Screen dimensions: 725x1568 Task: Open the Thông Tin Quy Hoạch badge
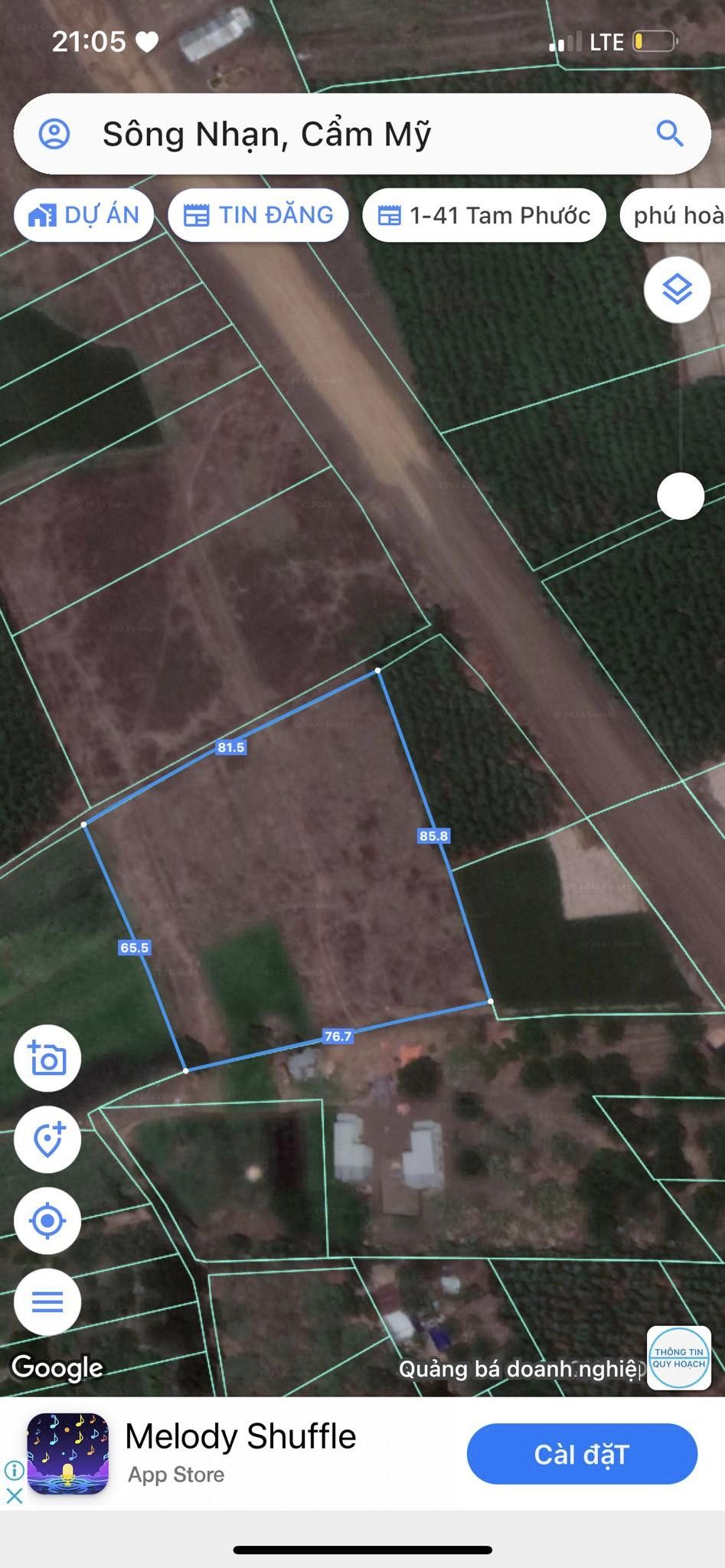tap(678, 1358)
